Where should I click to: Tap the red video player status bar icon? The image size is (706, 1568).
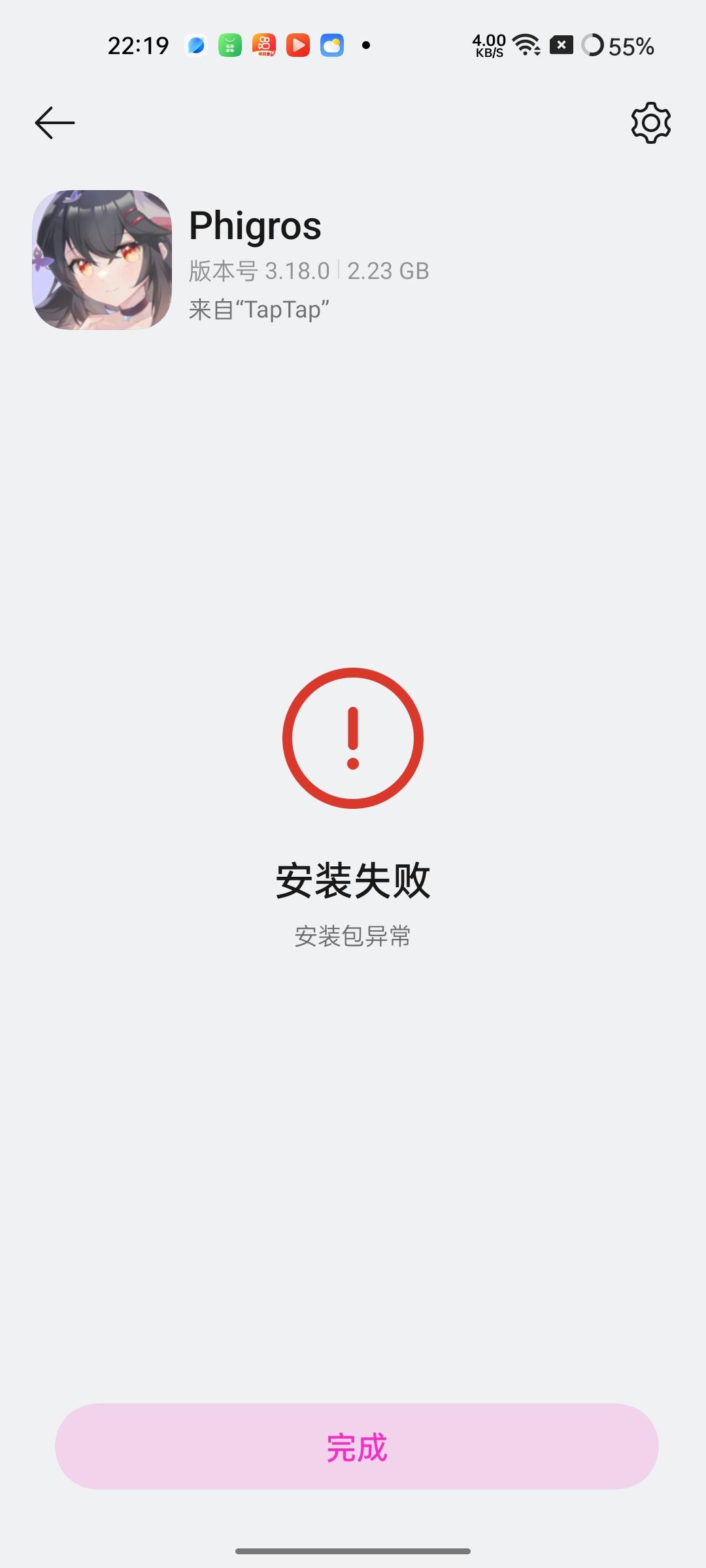(x=298, y=45)
